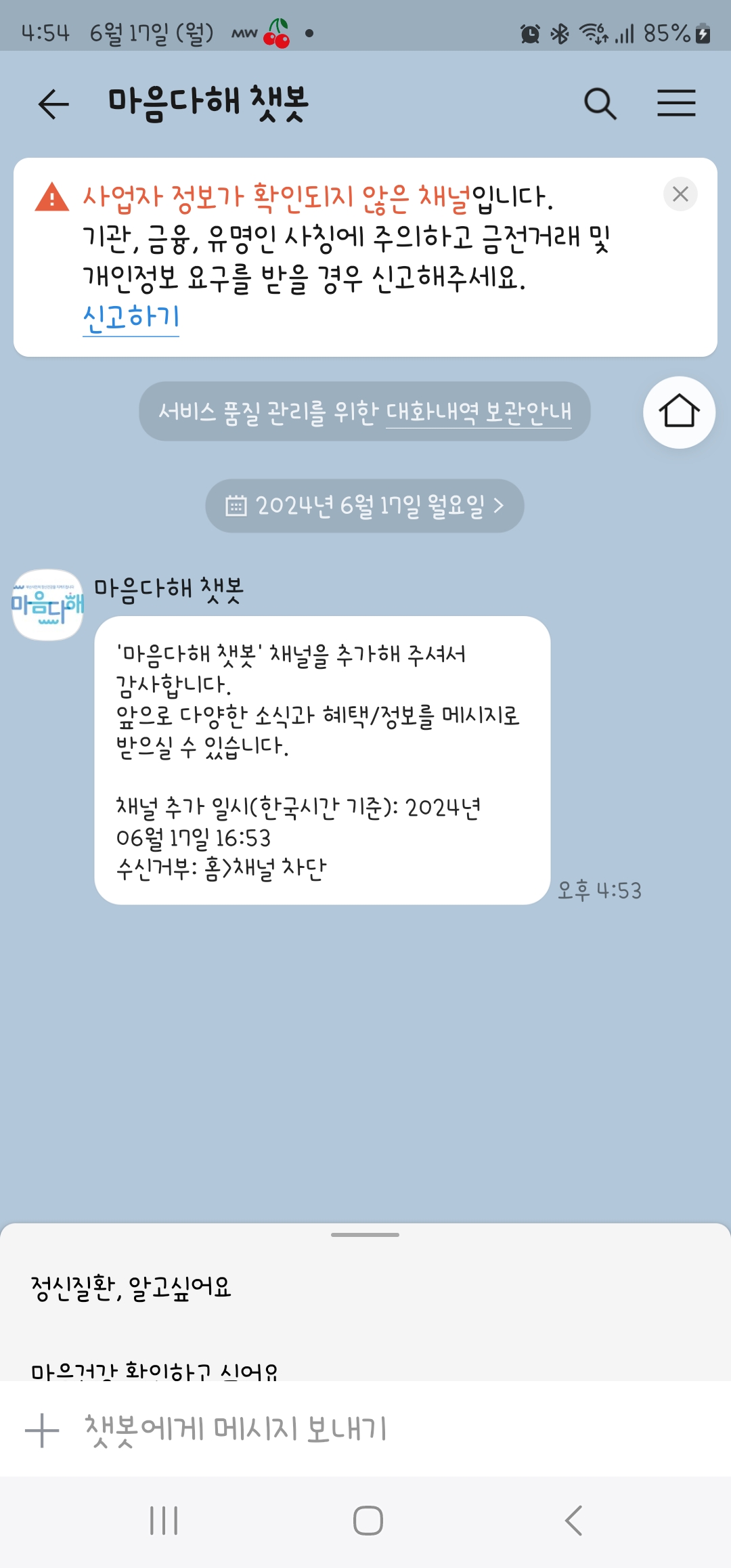Search within the 마음다해 챗봇 chat
This screenshot has width=731, height=1568.
[600, 104]
